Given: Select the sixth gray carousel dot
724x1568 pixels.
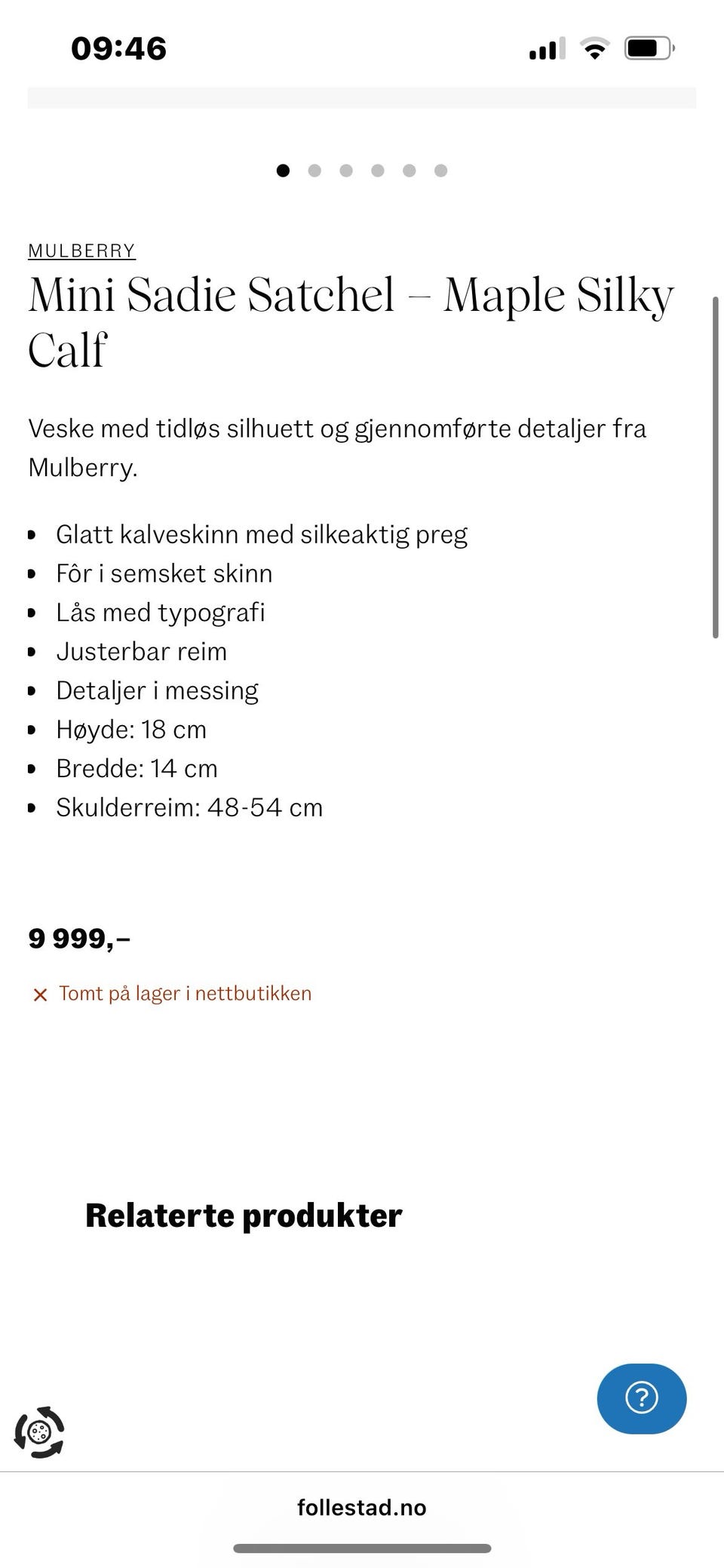Looking at the screenshot, I should coord(441,171).
